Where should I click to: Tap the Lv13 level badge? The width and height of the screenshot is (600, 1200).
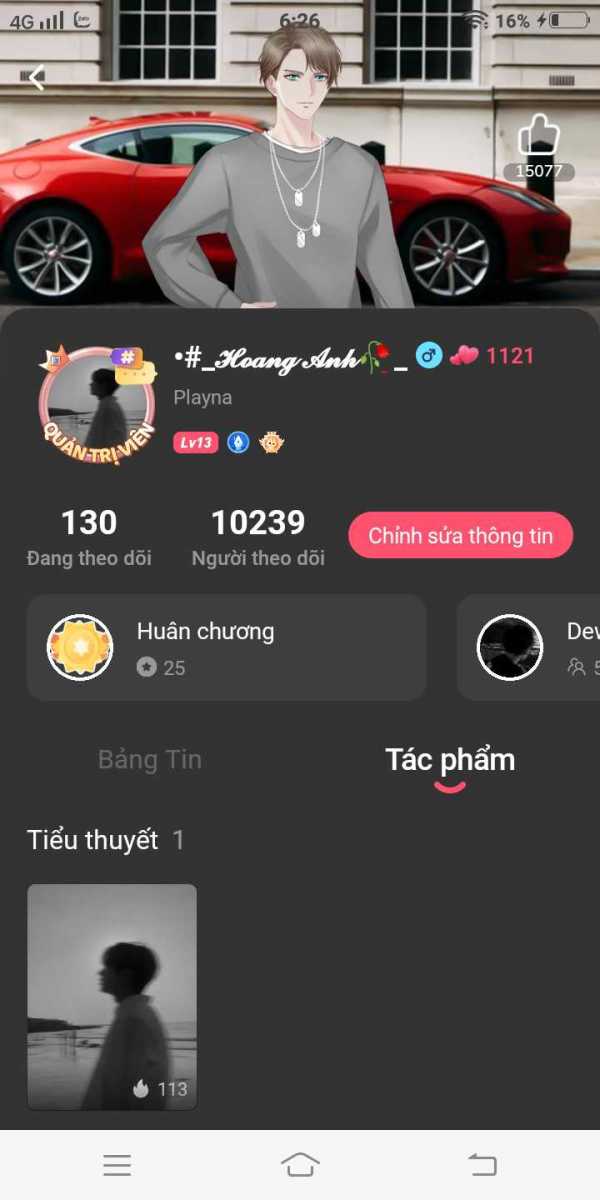pyautogui.click(x=196, y=442)
